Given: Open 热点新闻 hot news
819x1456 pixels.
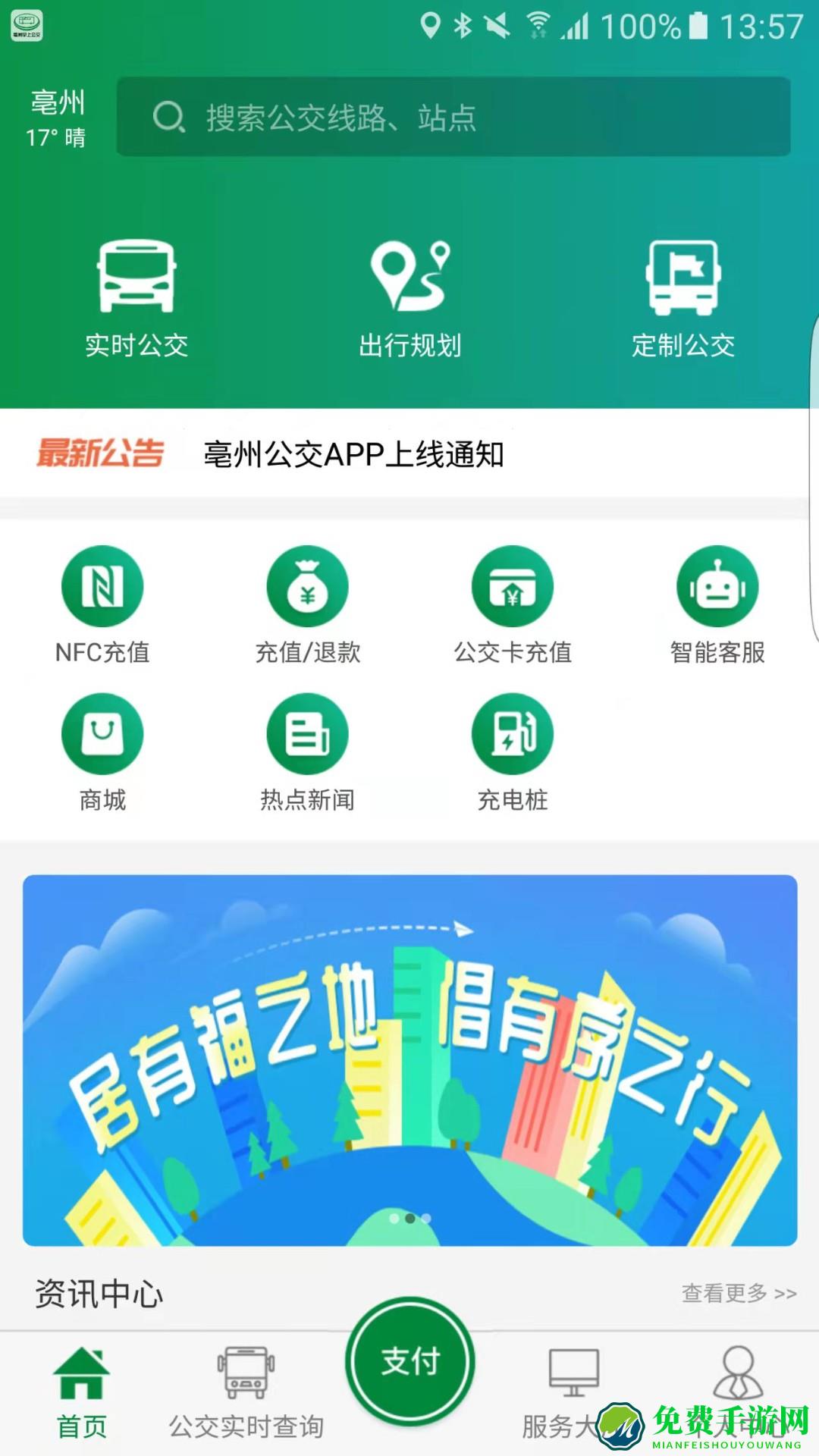Looking at the screenshot, I should 306,751.
